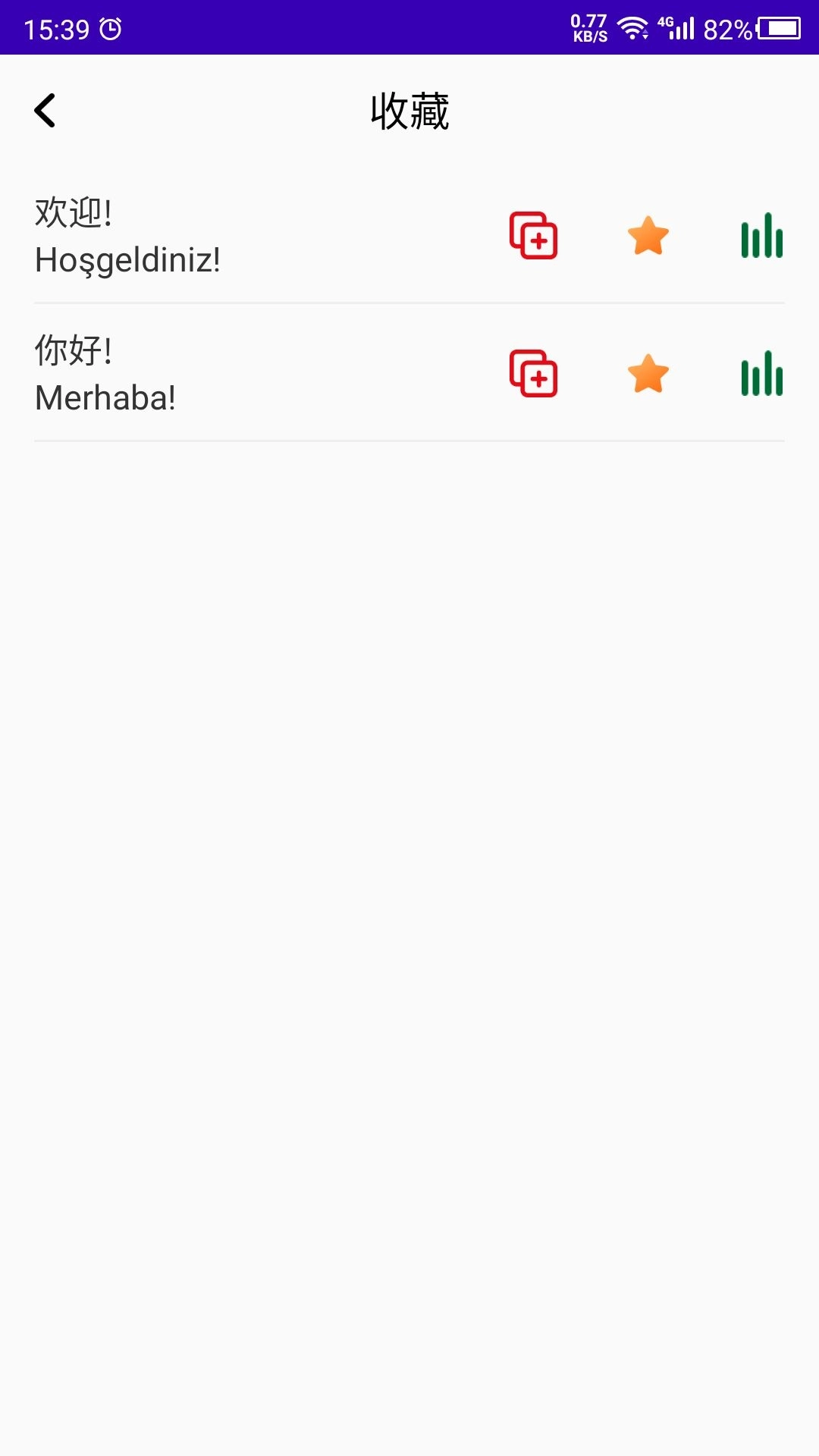Play audio for Merhaba
This screenshot has height=1456, width=819.
(761, 374)
